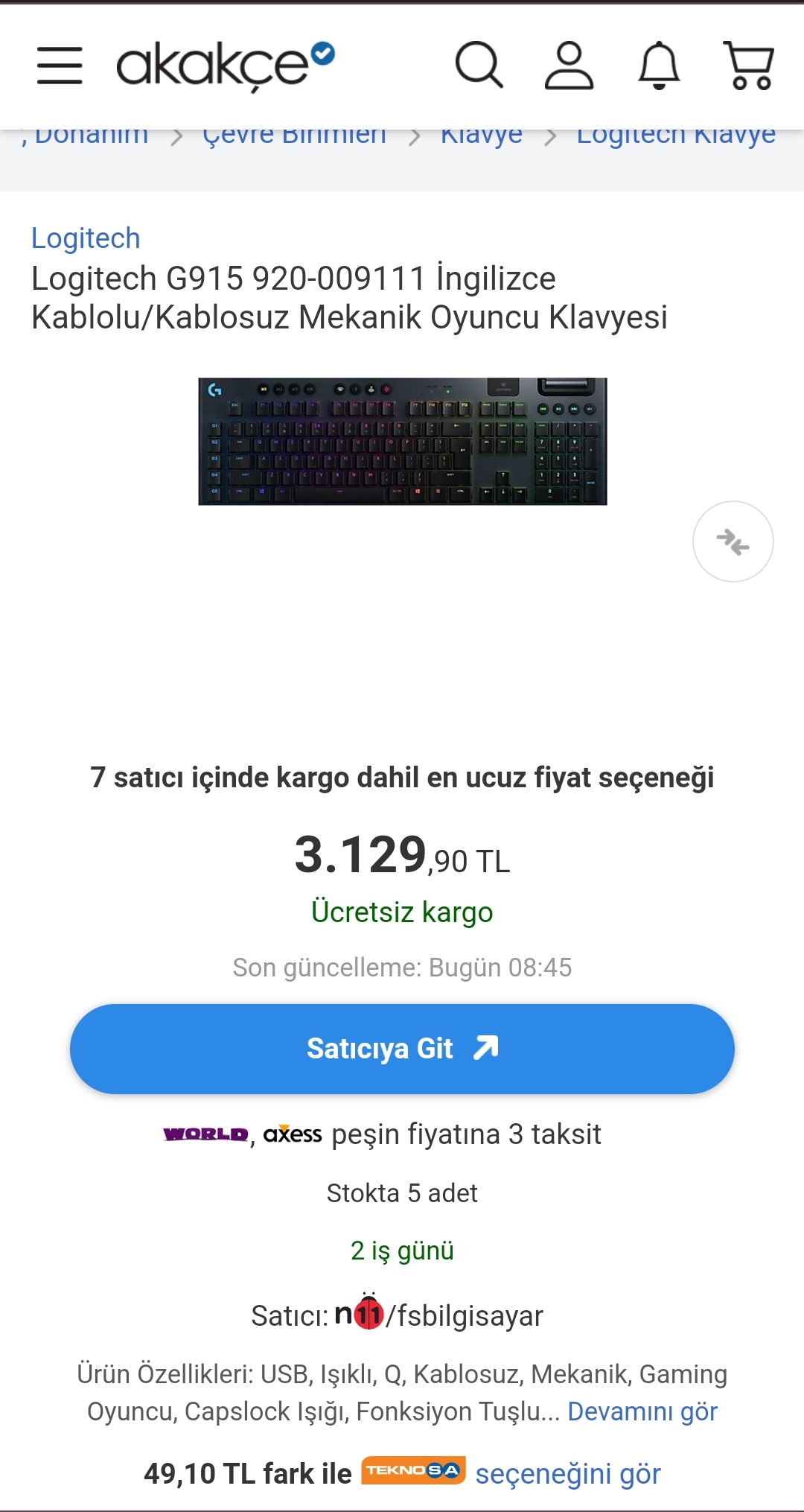Tap the compare arrows button

(733, 541)
